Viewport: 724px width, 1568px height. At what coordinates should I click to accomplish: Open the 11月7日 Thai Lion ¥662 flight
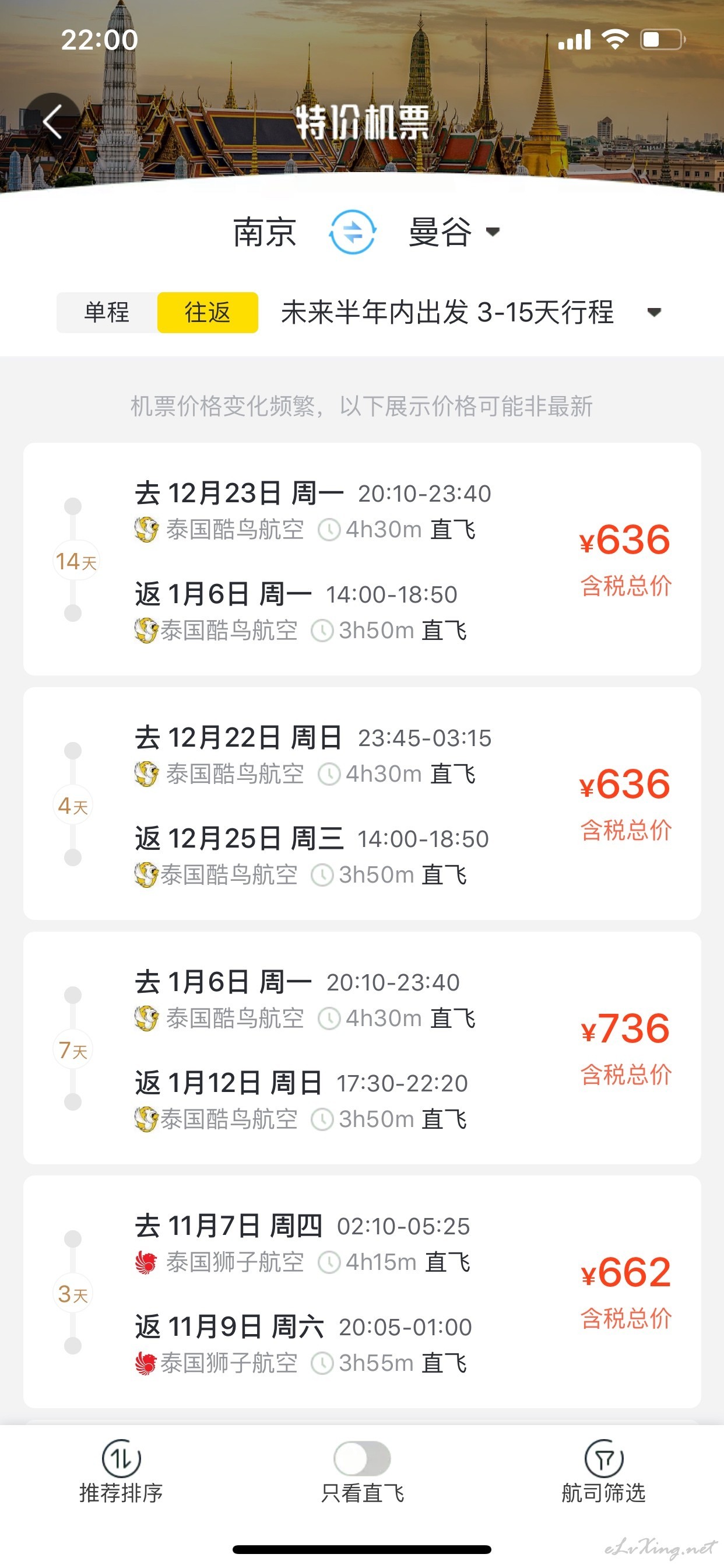click(x=362, y=1291)
